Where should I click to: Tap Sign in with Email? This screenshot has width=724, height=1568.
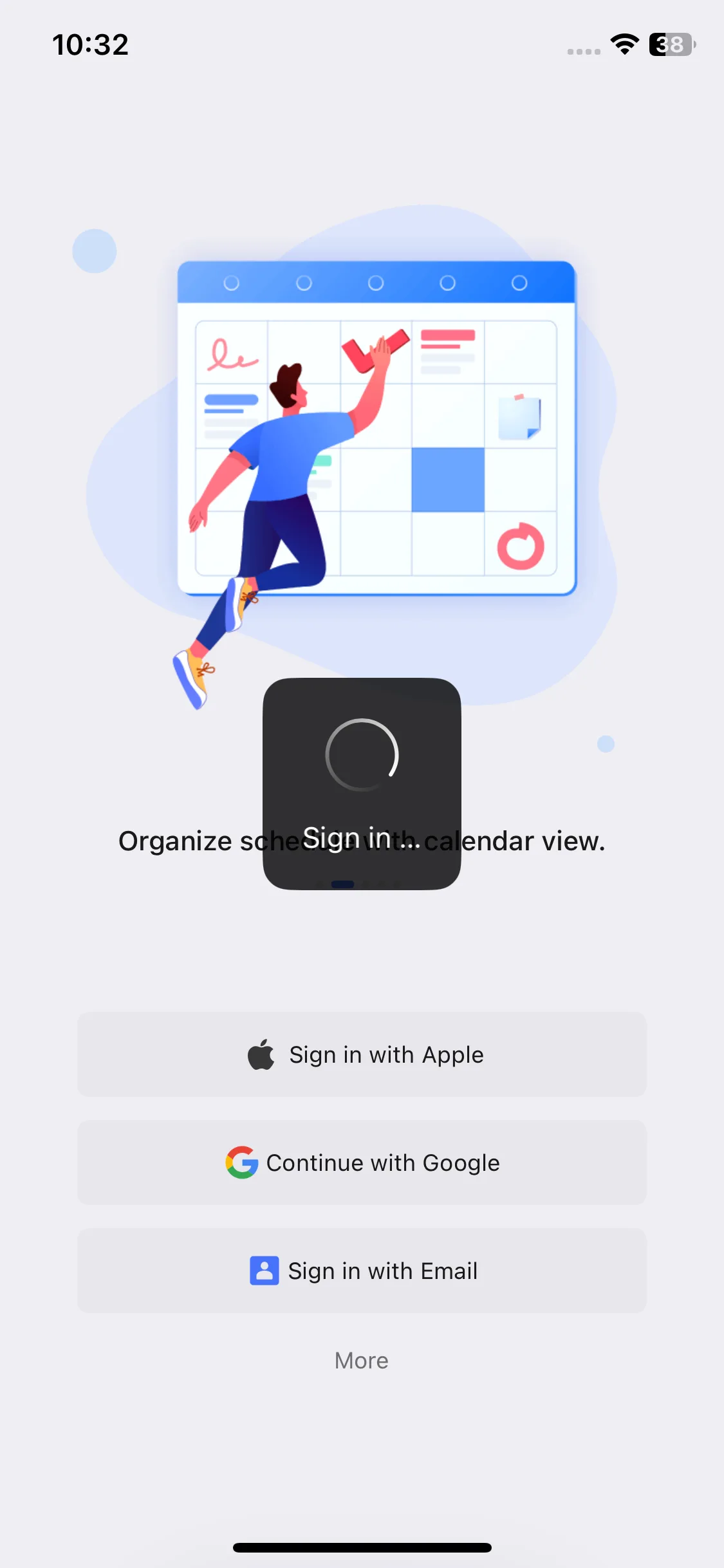362,1271
